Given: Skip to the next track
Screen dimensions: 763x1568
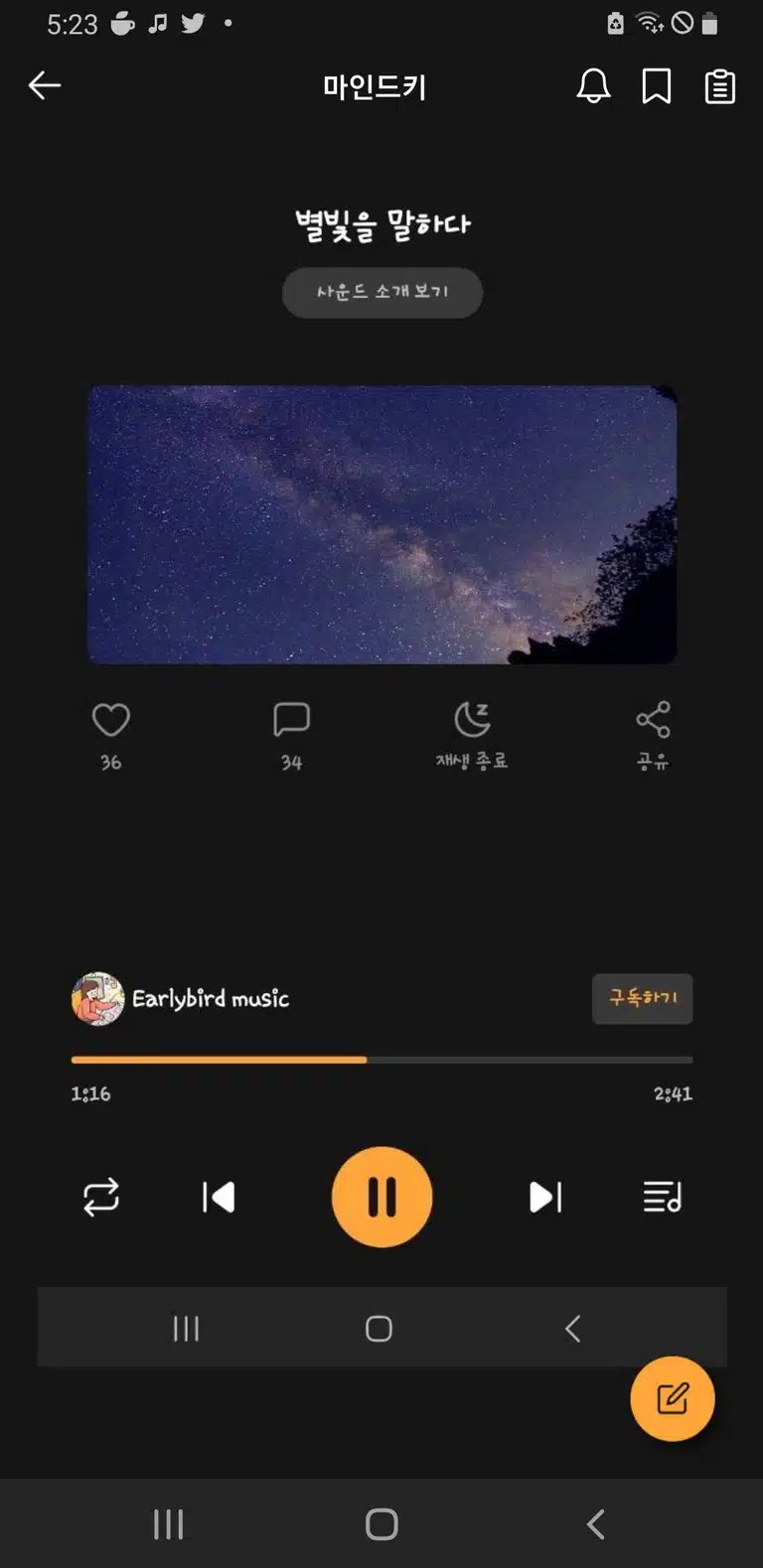Looking at the screenshot, I should [x=545, y=1197].
